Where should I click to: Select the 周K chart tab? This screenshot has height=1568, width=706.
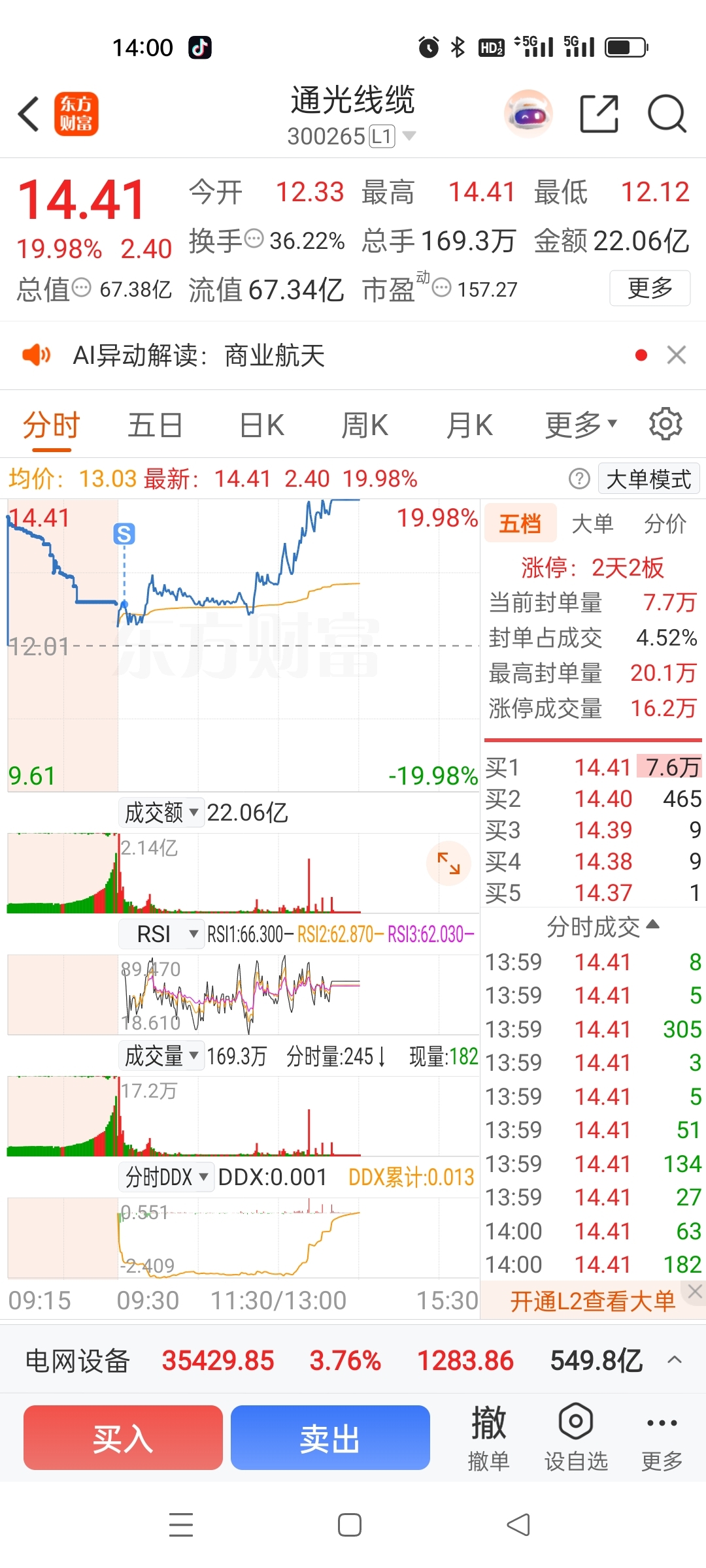(x=365, y=425)
